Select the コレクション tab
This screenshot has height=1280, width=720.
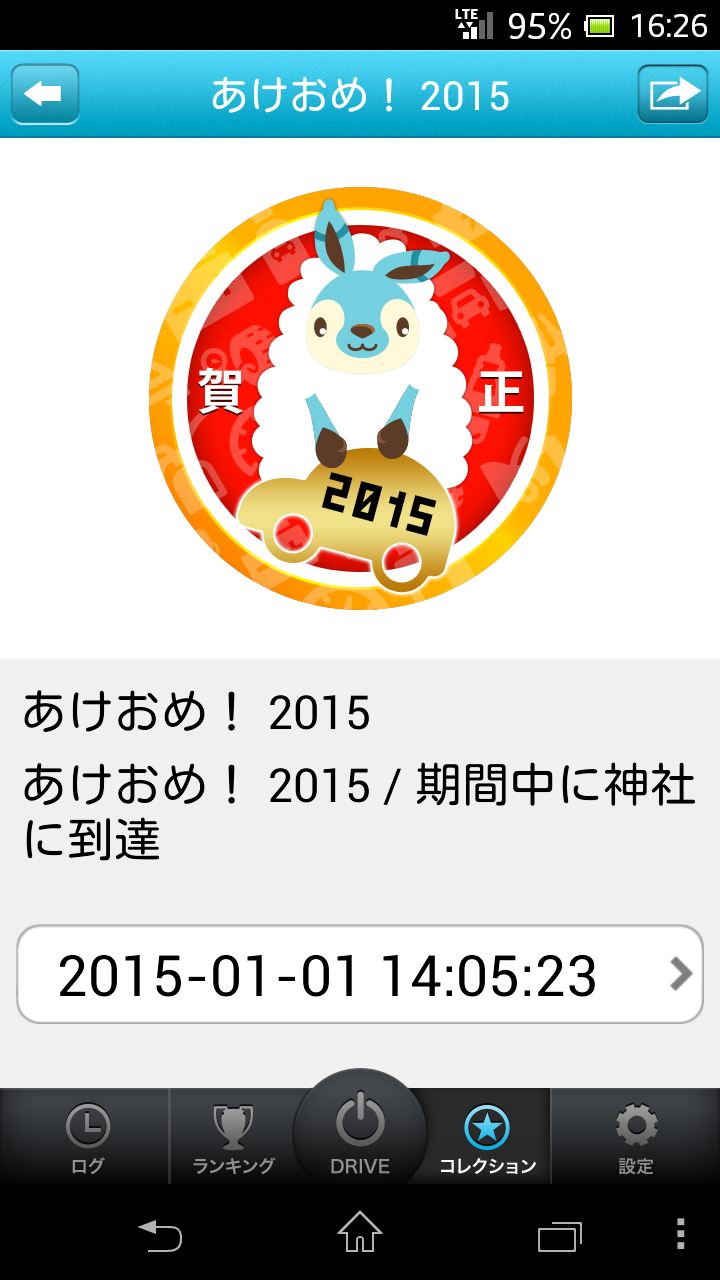click(488, 1138)
